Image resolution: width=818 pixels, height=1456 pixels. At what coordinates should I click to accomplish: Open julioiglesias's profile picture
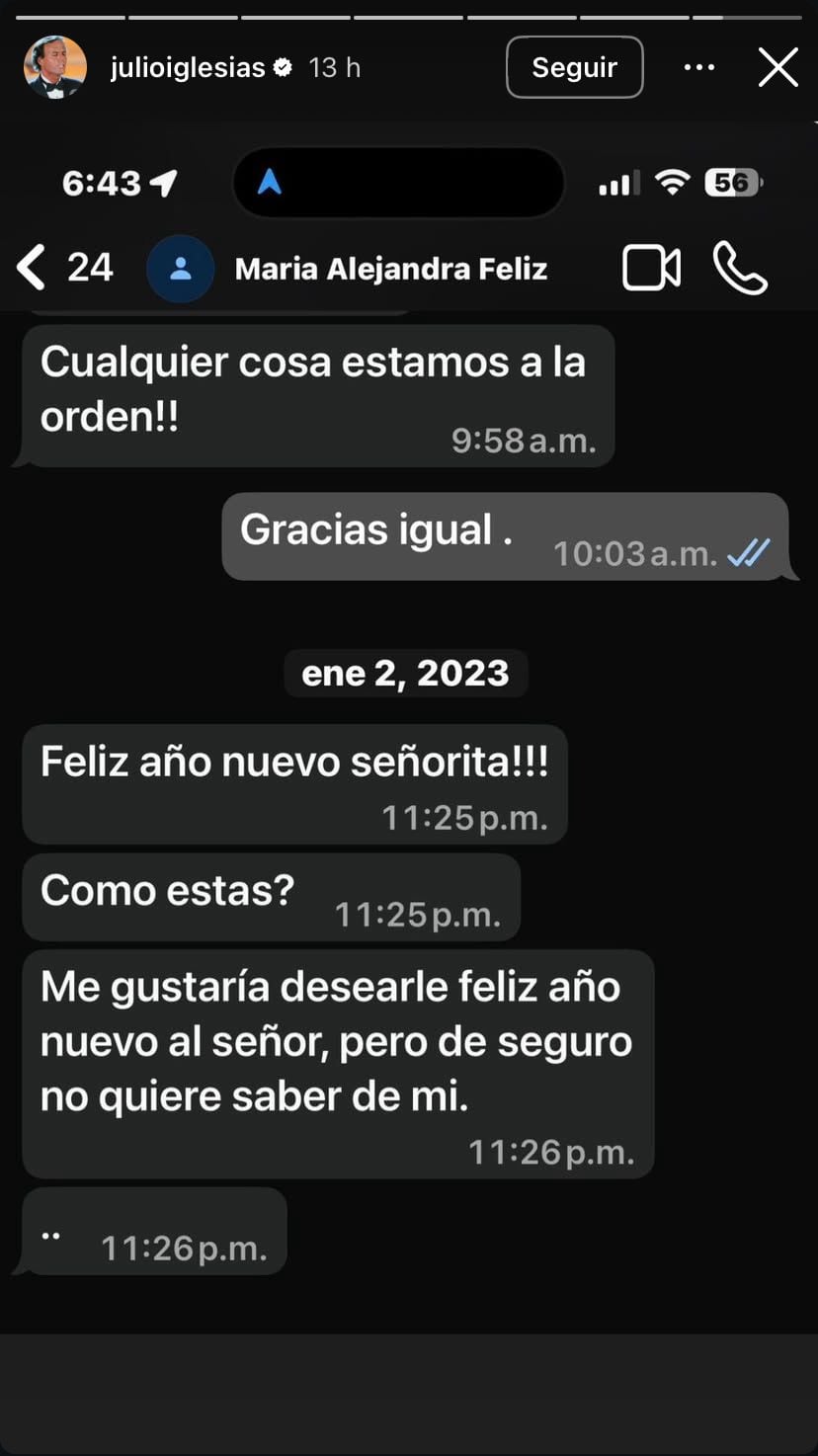coord(54,66)
